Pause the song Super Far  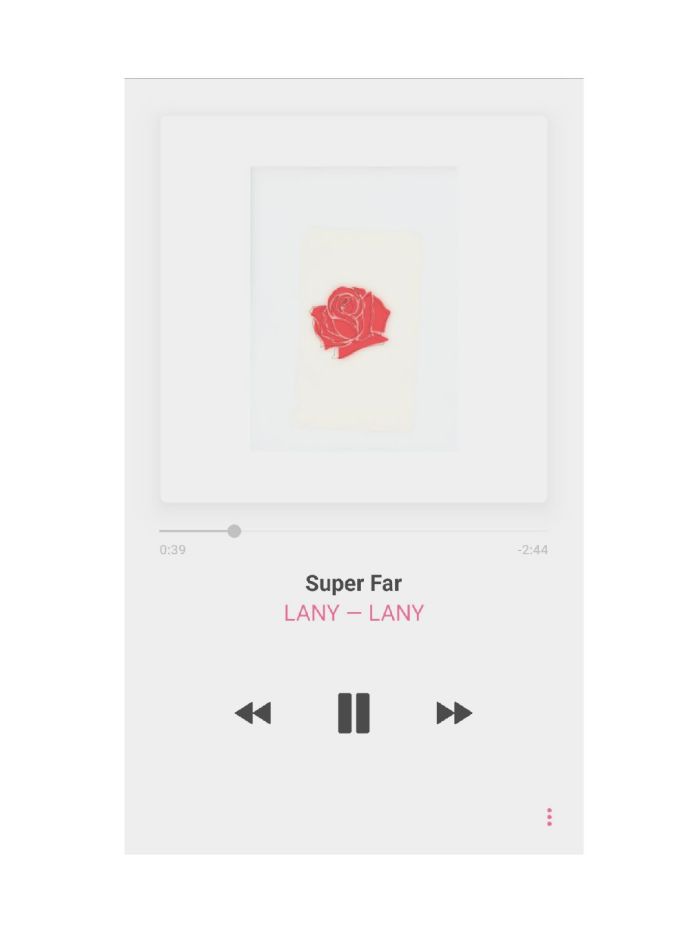click(354, 713)
